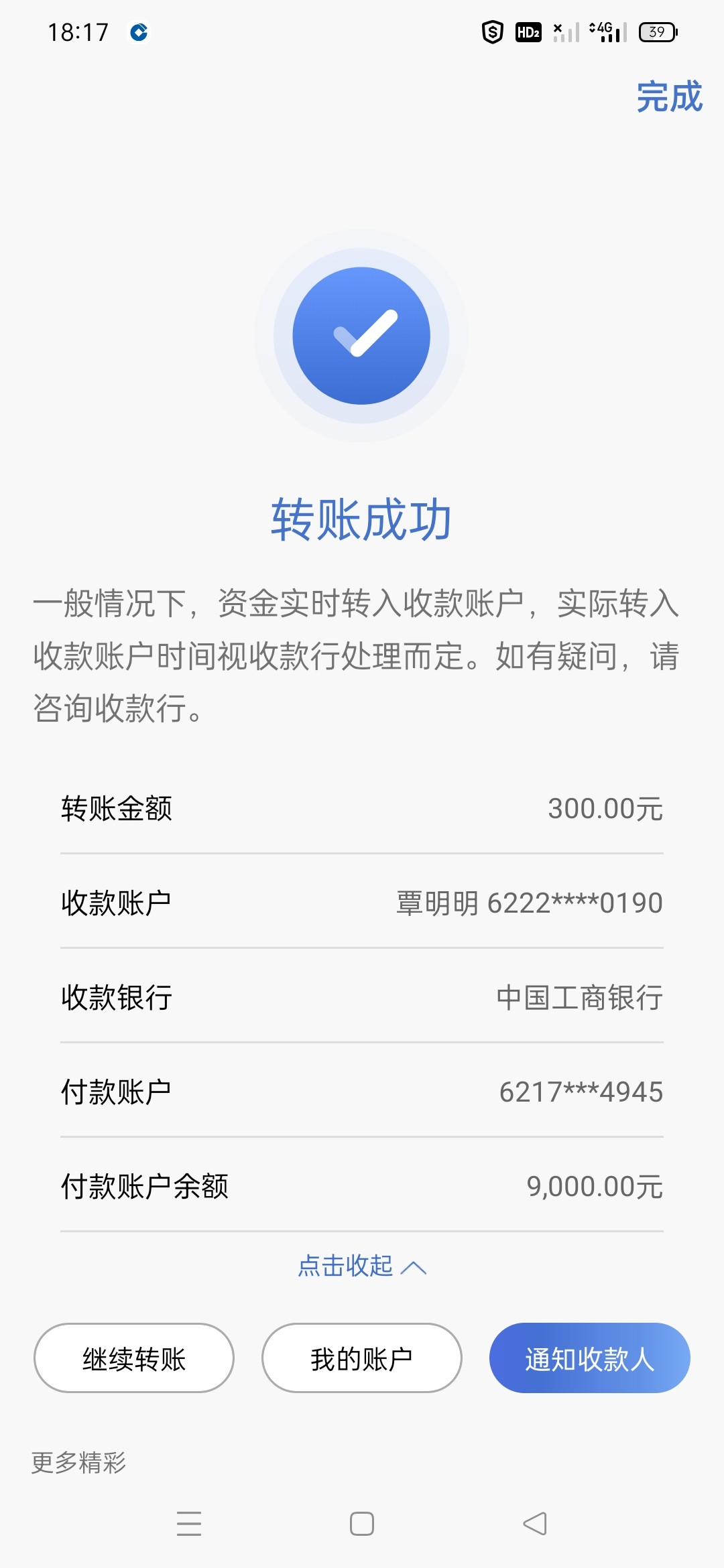The image size is (724, 1568).
Task: Go back with the system back button
Action: point(534,1524)
